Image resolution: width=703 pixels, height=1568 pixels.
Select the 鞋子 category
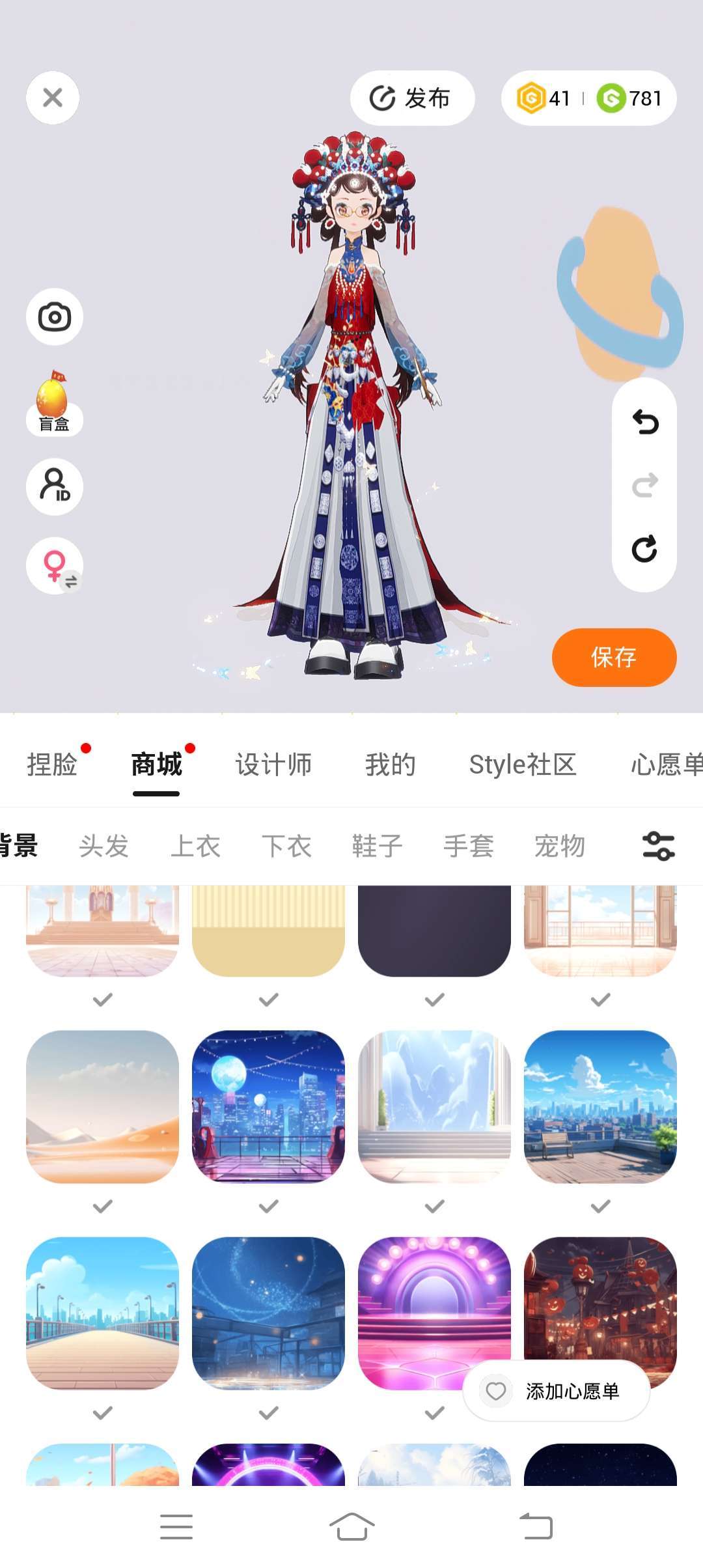tap(377, 846)
